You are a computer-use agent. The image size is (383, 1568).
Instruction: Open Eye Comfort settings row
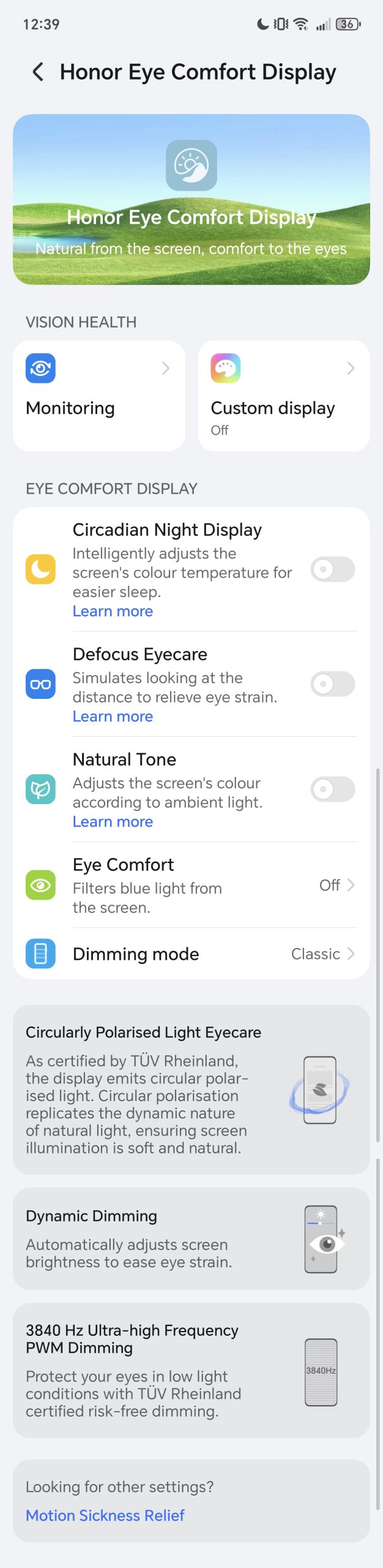coord(191,885)
